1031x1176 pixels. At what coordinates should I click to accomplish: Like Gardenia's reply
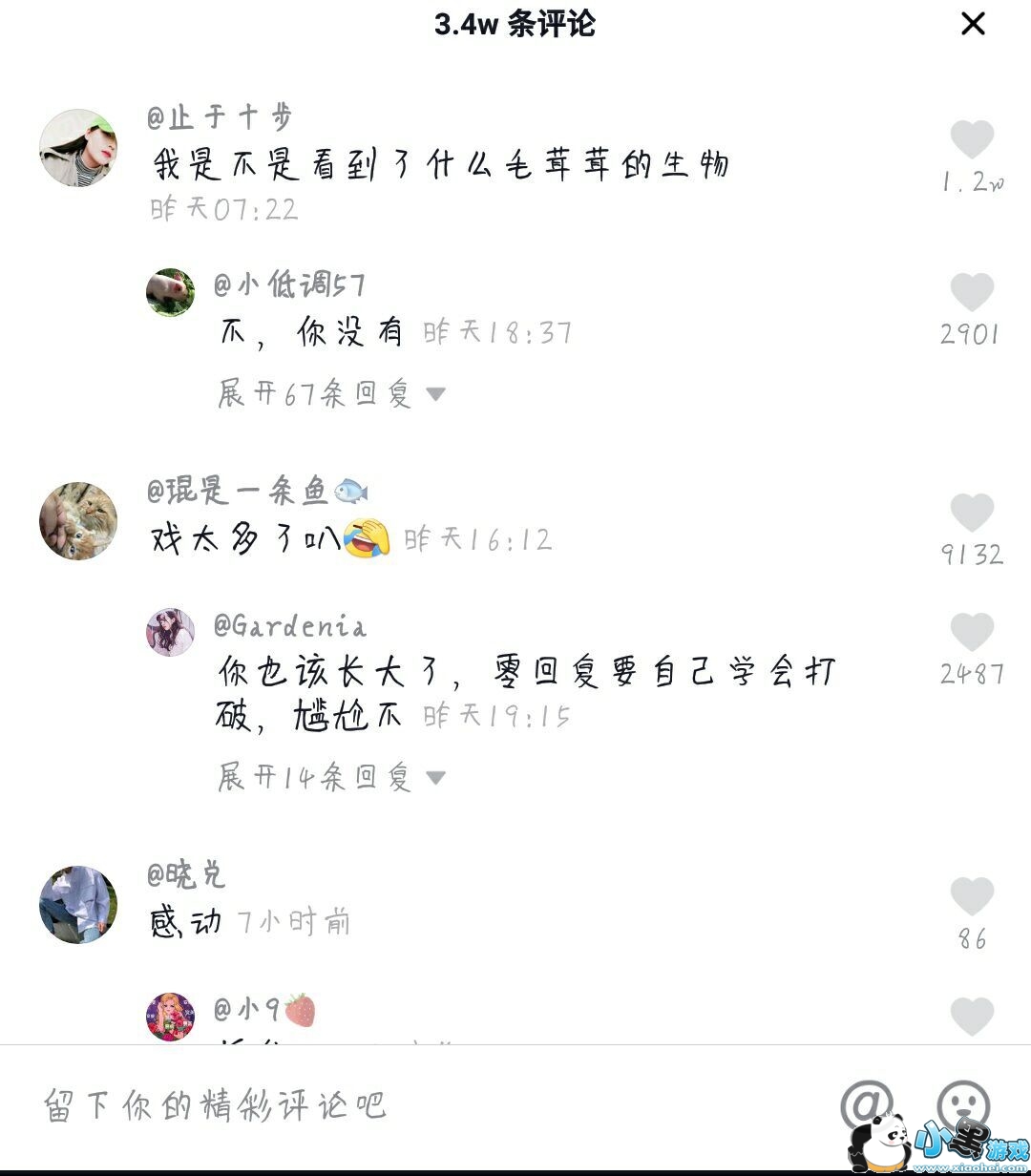(x=972, y=633)
